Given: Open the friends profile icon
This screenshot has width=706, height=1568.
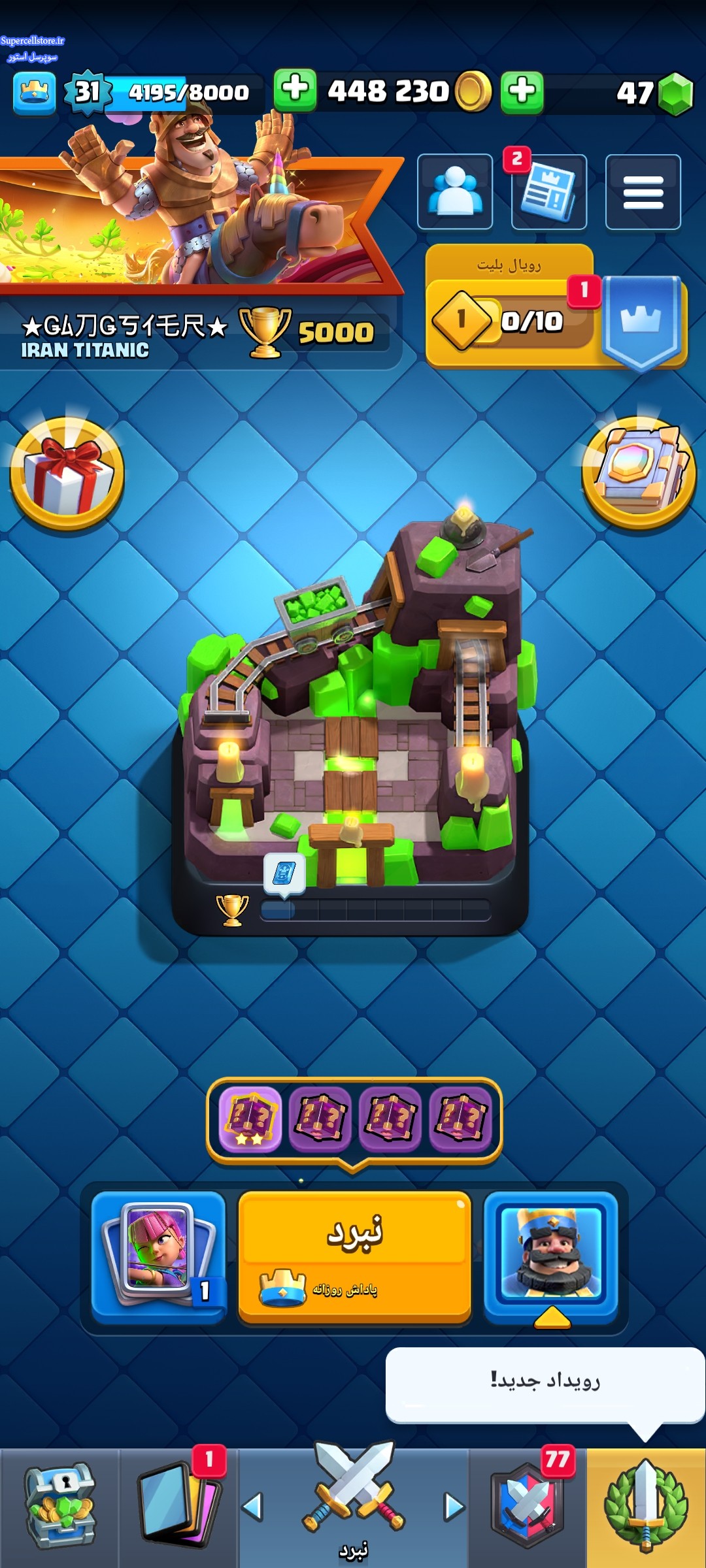Looking at the screenshot, I should [455, 192].
